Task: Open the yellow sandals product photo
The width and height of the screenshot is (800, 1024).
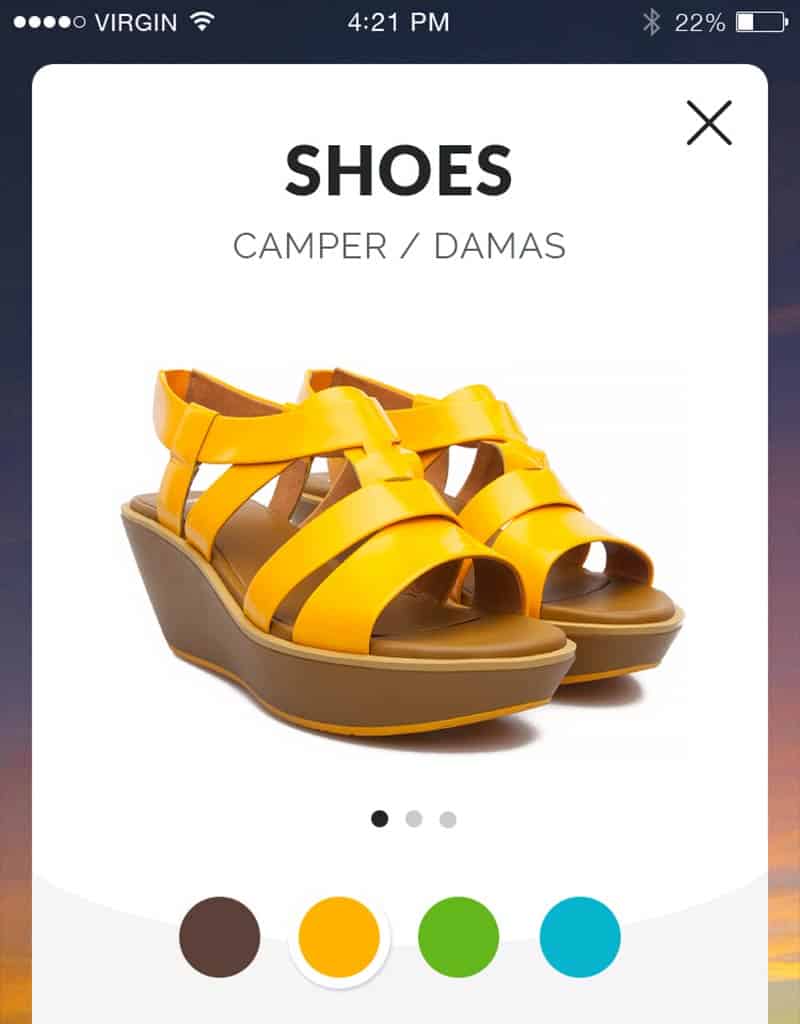Action: coord(400,550)
